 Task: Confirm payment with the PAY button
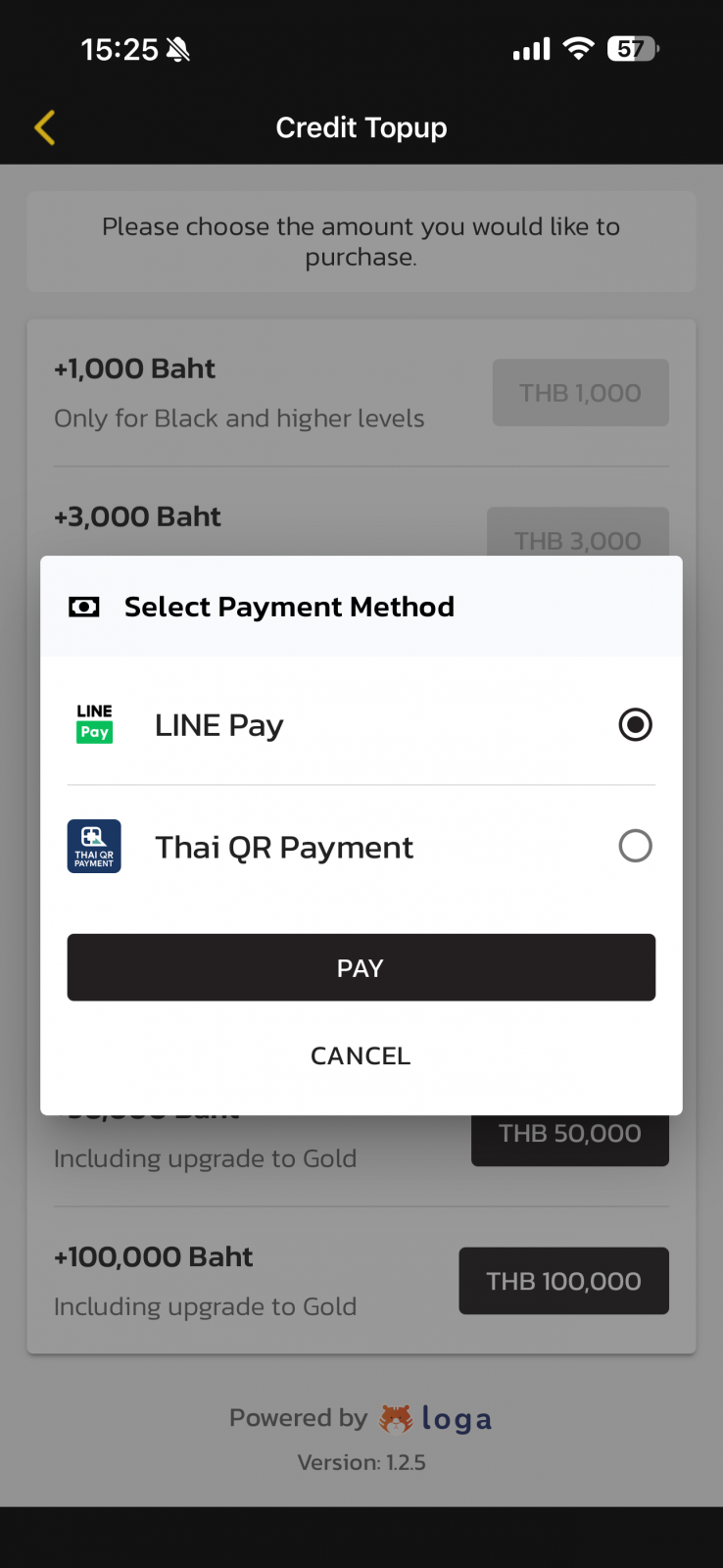361,967
